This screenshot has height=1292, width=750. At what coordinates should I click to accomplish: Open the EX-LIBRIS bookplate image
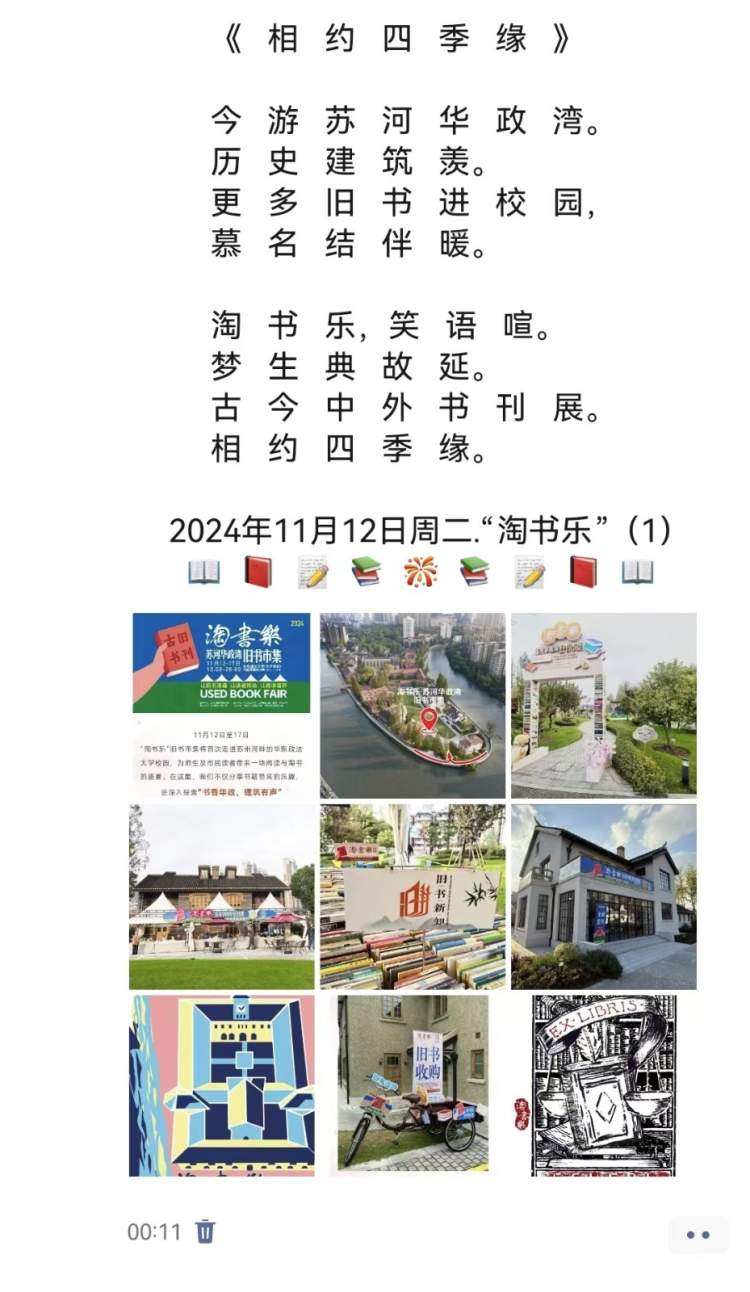coord(603,1086)
